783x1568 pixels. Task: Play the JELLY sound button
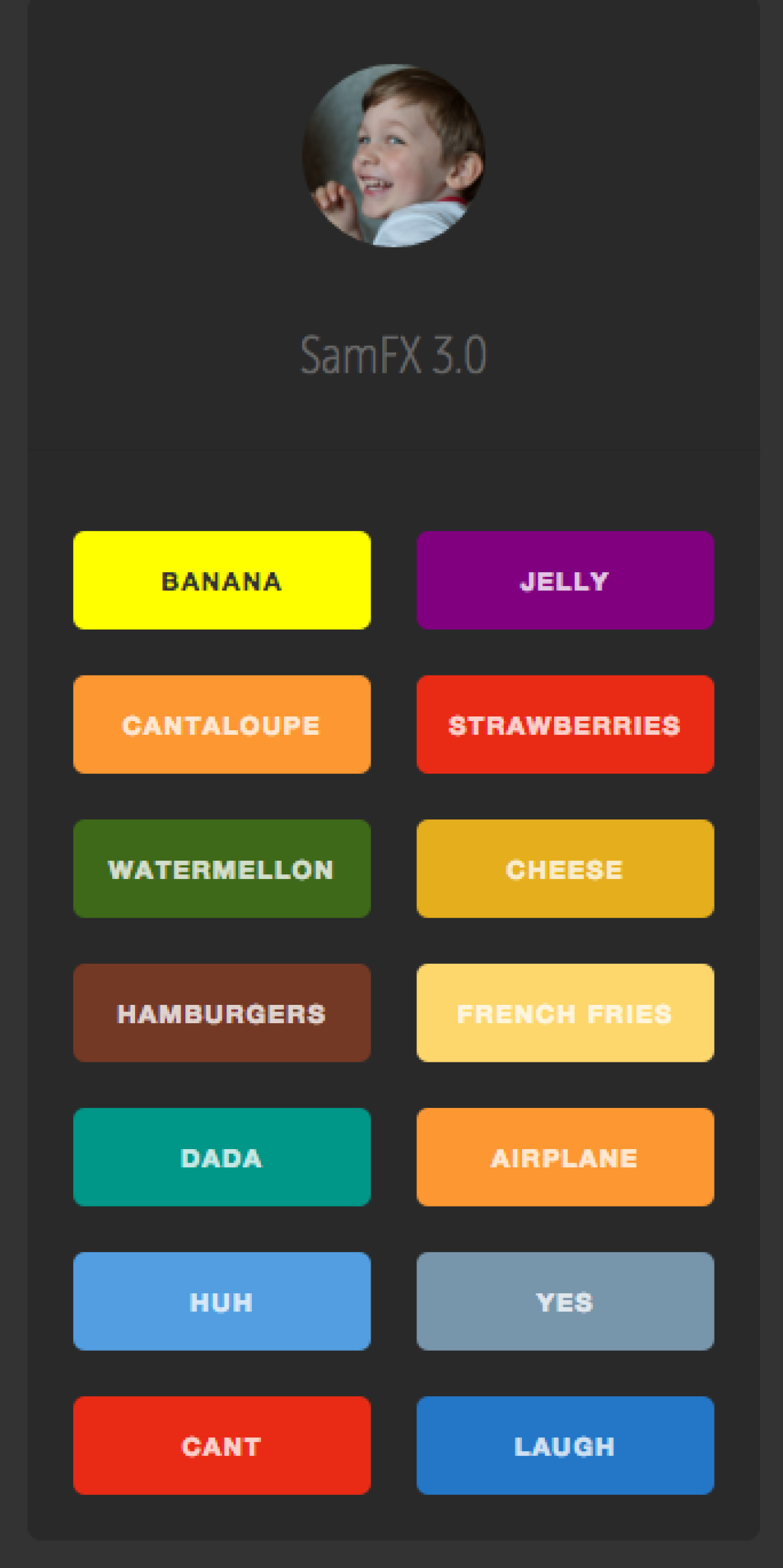click(x=565, y=580)
